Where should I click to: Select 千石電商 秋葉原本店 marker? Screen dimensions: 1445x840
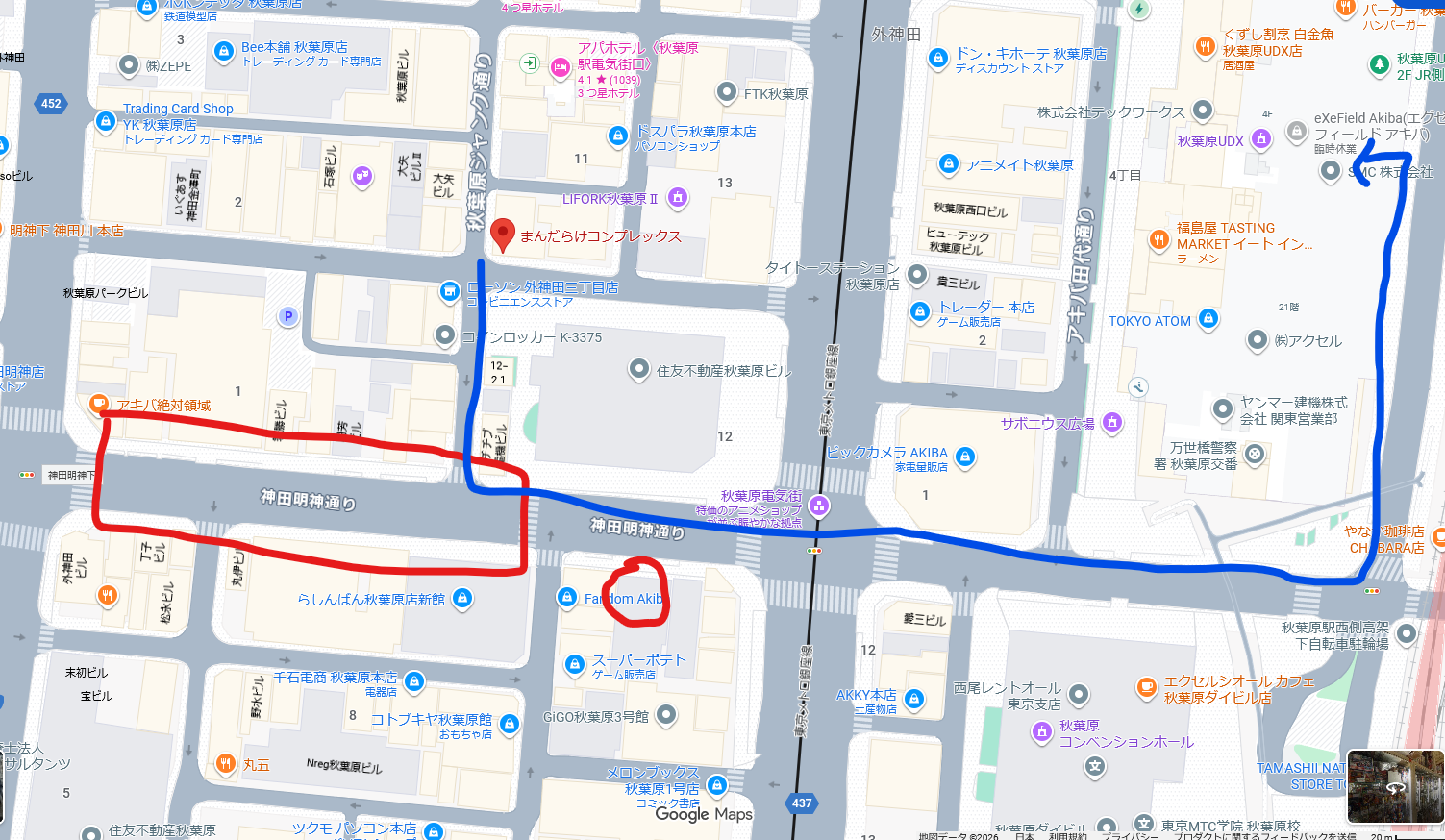(414, 681)
